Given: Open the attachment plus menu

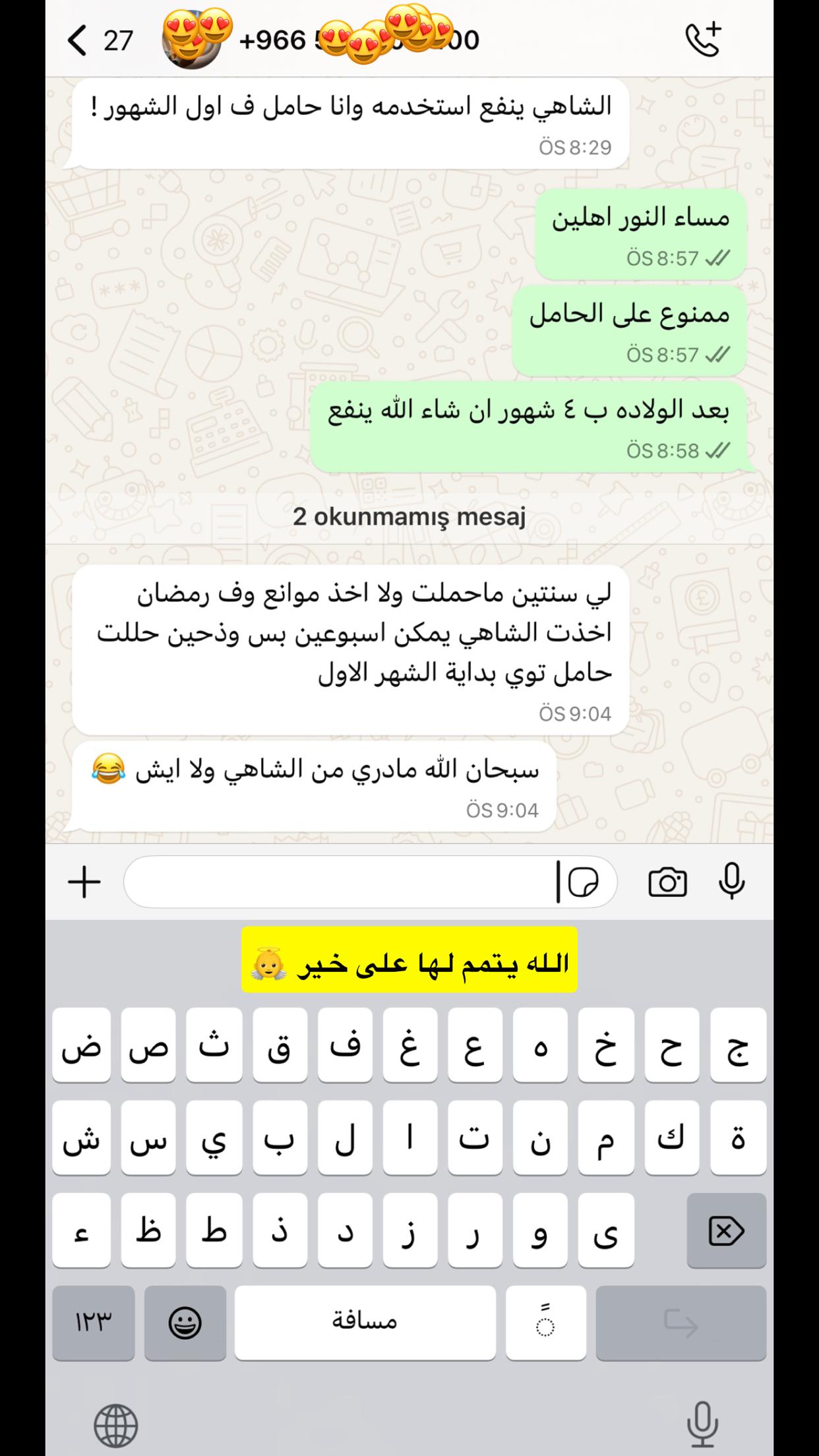Looking at the screenshot, I should coord(84,882).
